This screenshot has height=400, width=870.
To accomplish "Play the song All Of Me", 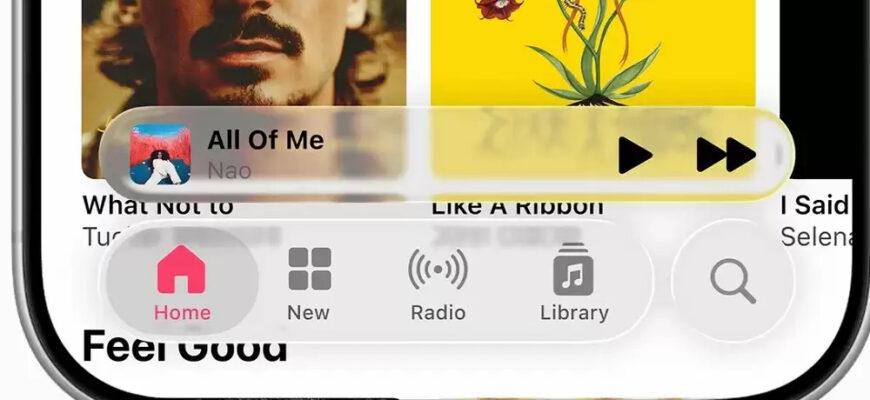I will pyautogui.click(x=634, y=155).
